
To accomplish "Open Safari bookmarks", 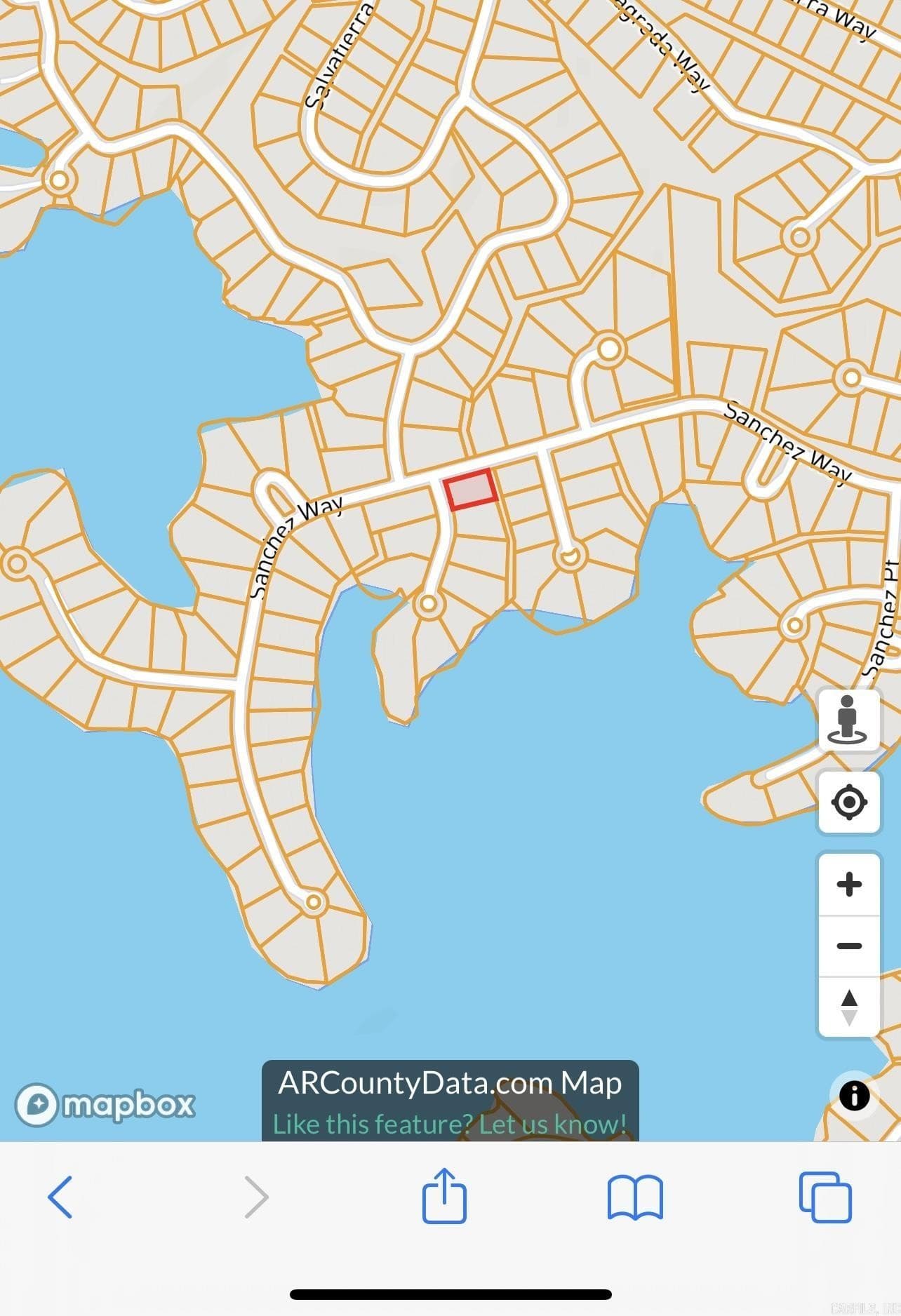I will (x=635, y=1197).
